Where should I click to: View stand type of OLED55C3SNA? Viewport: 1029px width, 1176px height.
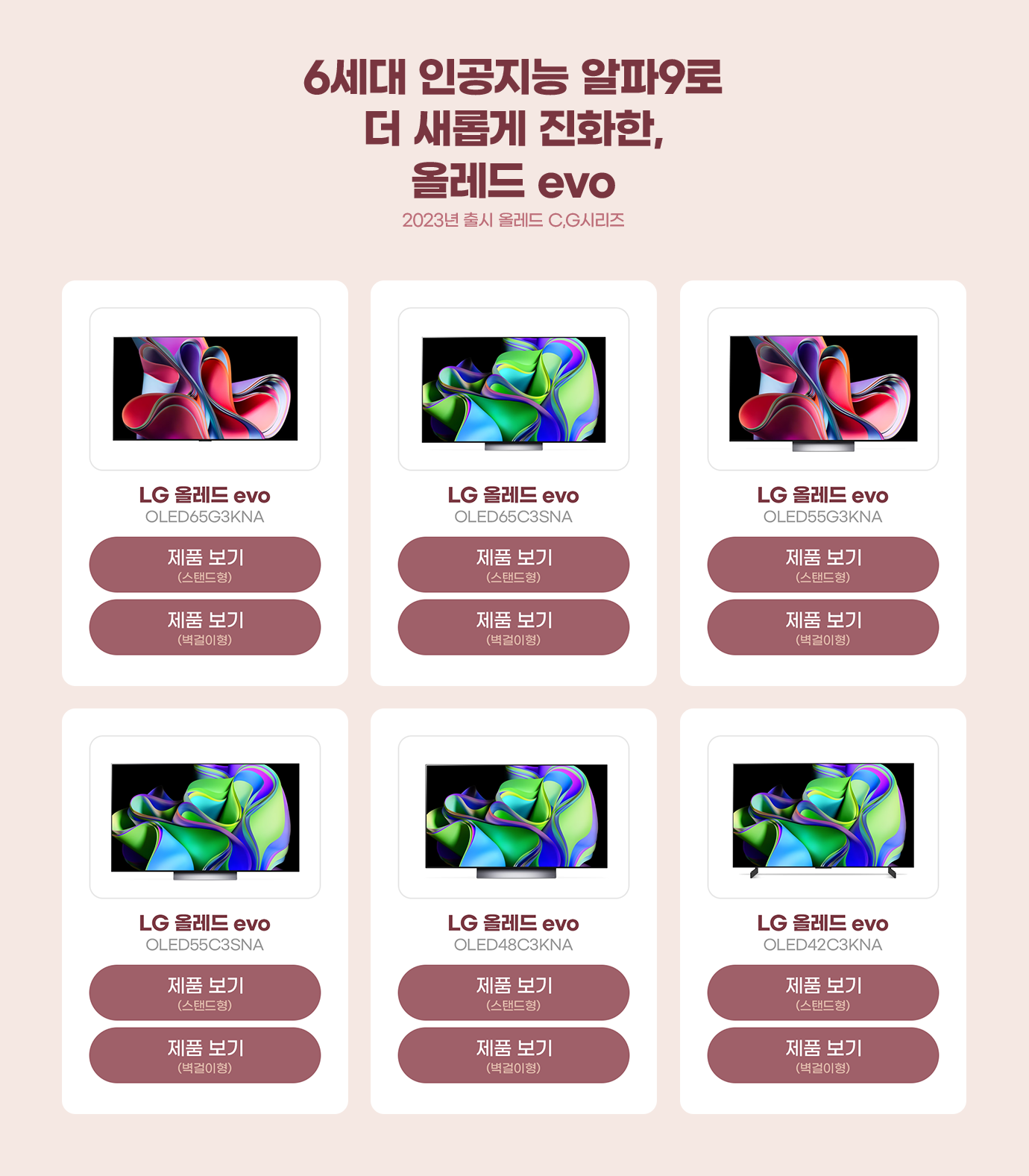(x=205, y=993)
